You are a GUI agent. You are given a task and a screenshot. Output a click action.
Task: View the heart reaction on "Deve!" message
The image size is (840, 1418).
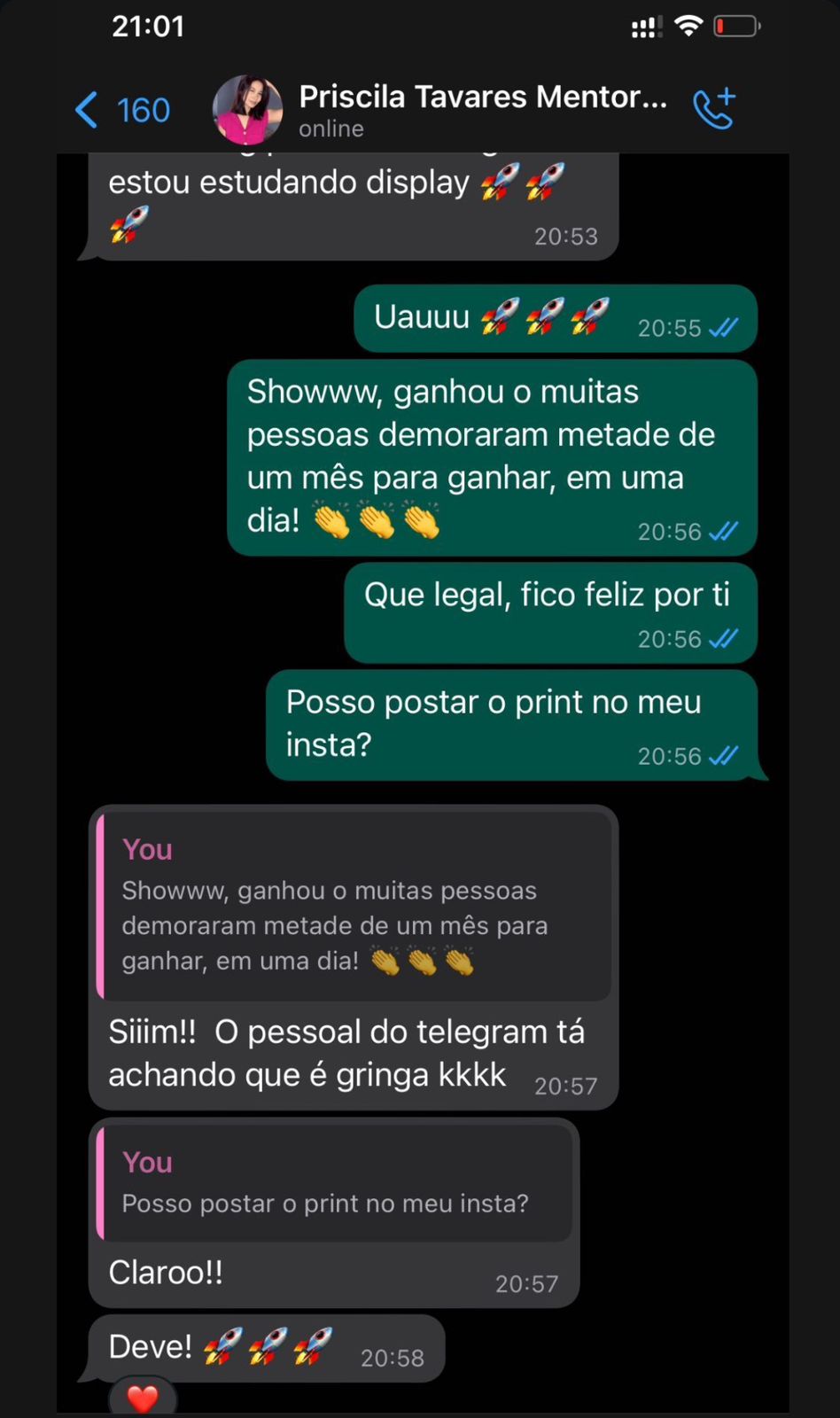[143, 1398]
